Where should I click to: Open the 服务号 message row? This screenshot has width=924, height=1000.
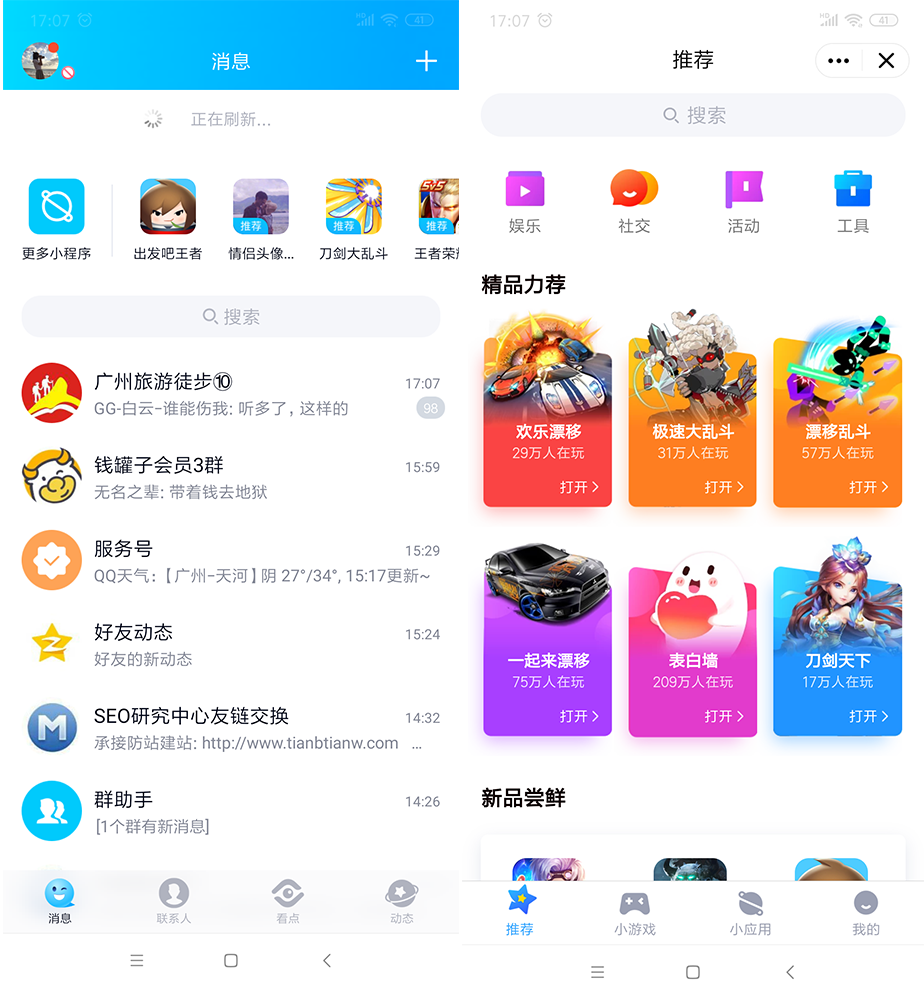click(x=230, y=562)
